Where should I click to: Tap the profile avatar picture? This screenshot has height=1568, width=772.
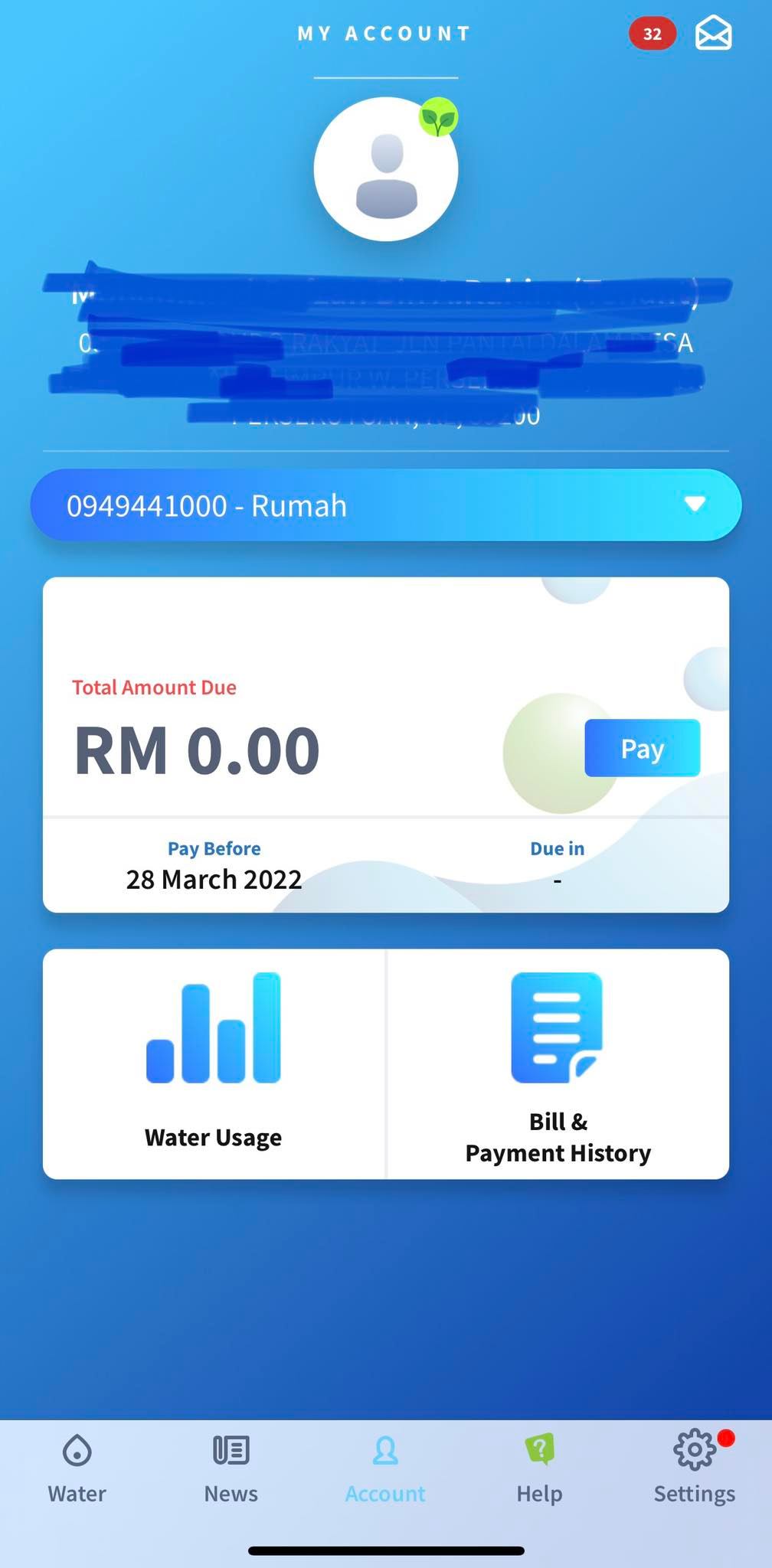(386, 169)
